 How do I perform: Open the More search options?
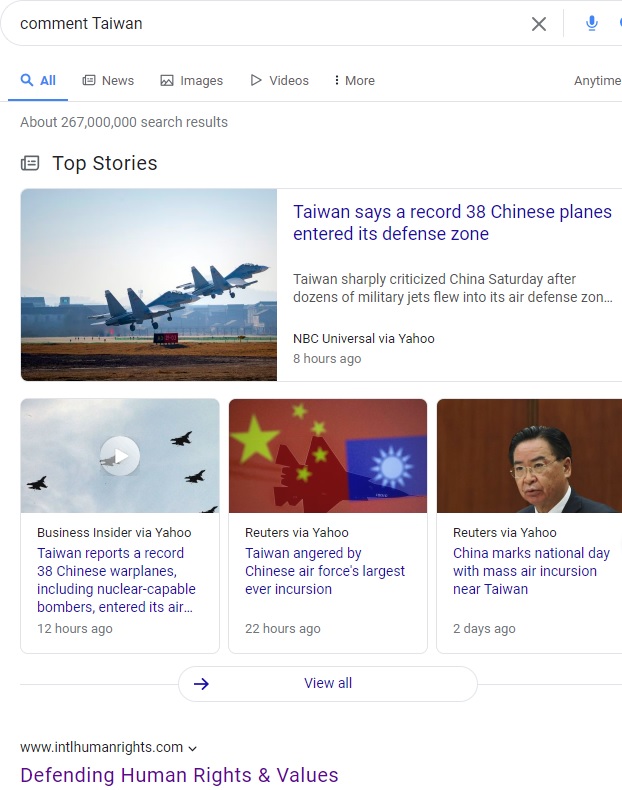354,81
